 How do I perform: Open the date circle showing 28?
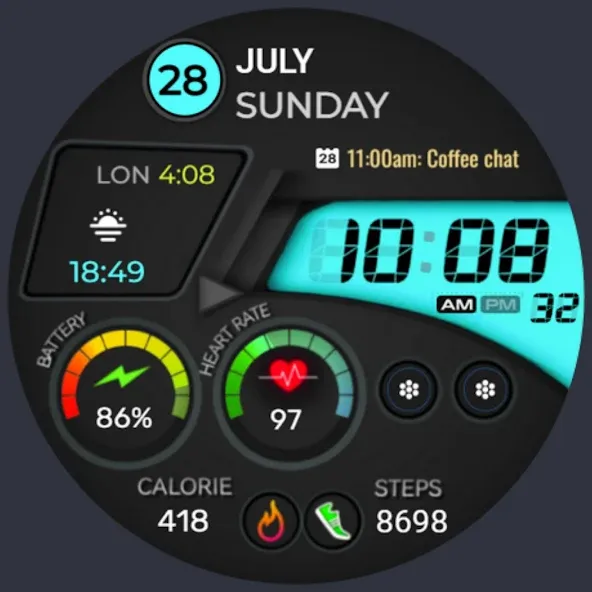coord(183,80)
